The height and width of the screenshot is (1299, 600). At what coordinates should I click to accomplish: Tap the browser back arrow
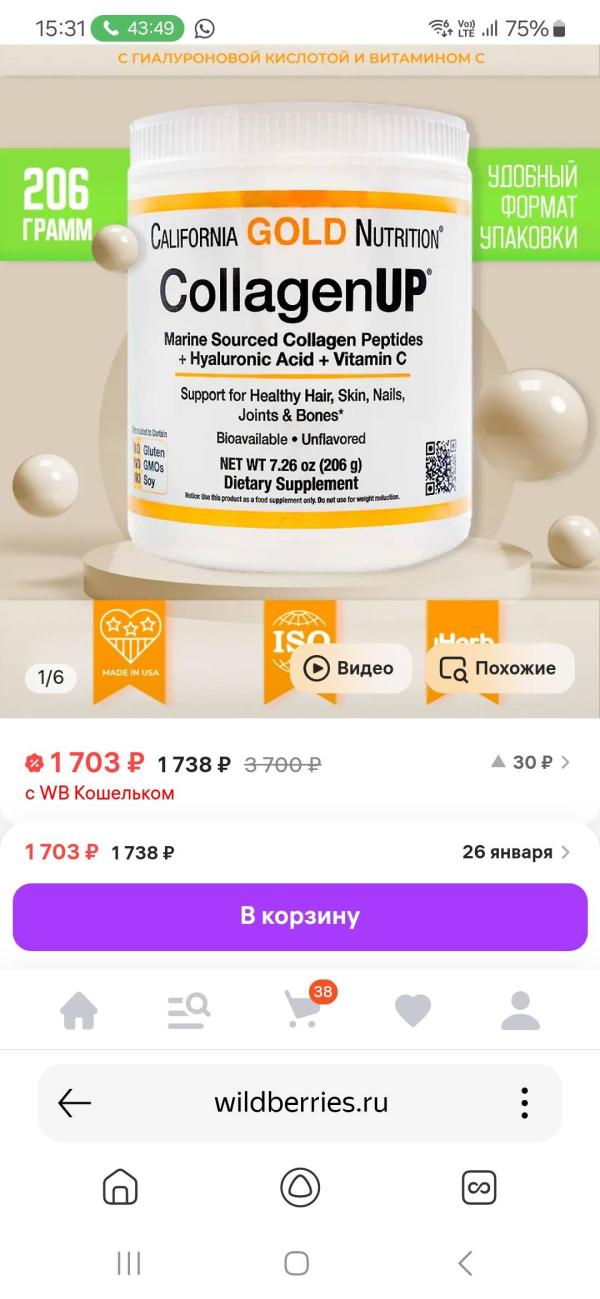click(75, 1103)
